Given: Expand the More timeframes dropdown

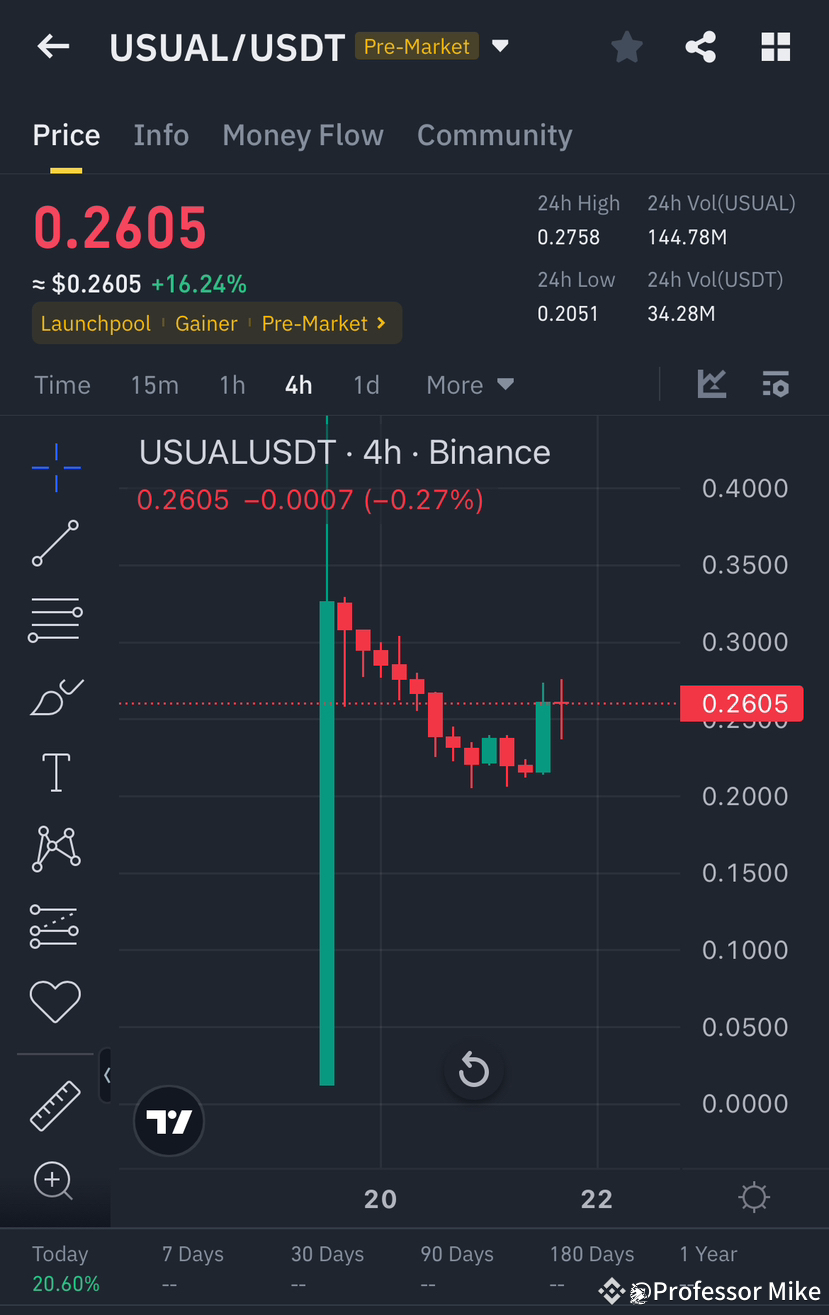Looking at the screenshot, I should 469,384.
